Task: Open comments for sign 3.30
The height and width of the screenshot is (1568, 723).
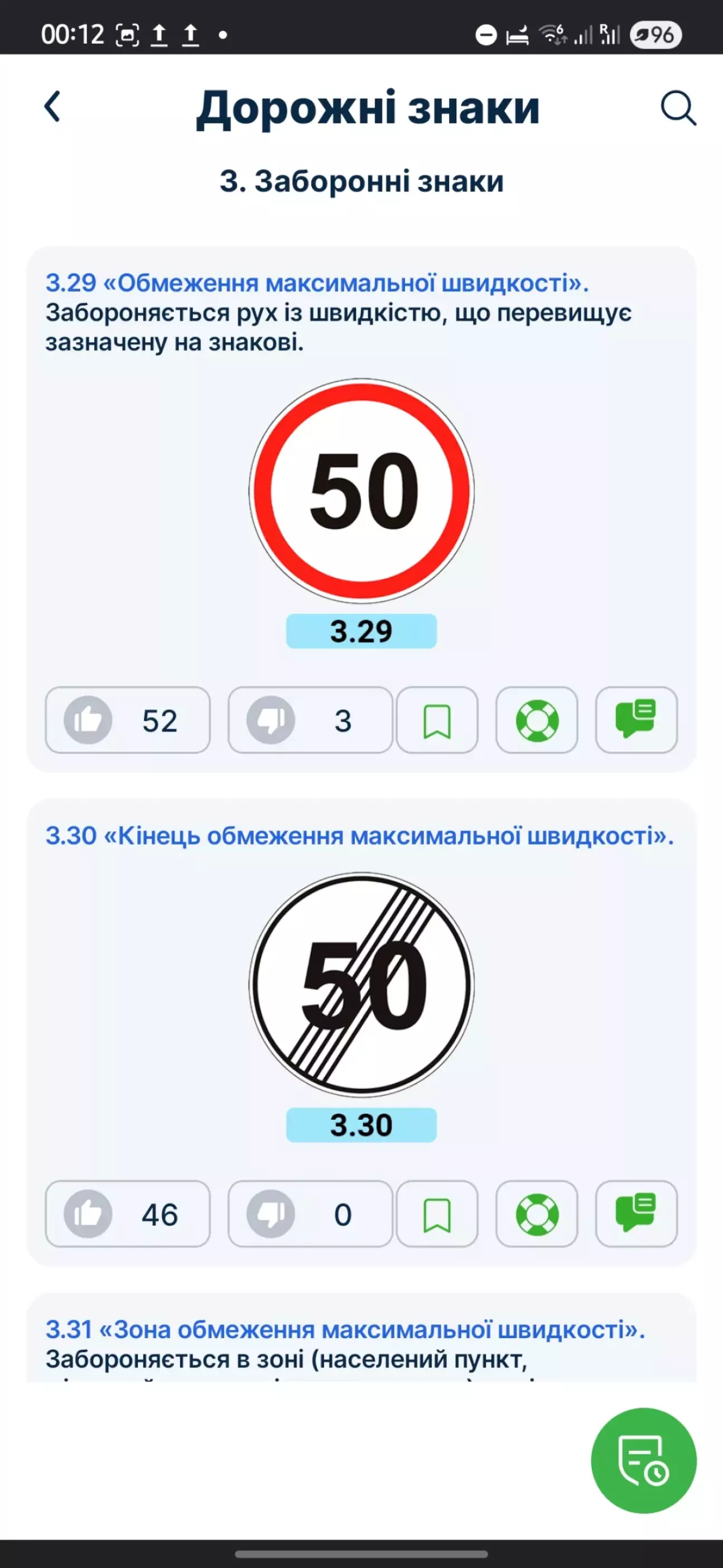Action: 636,1214
